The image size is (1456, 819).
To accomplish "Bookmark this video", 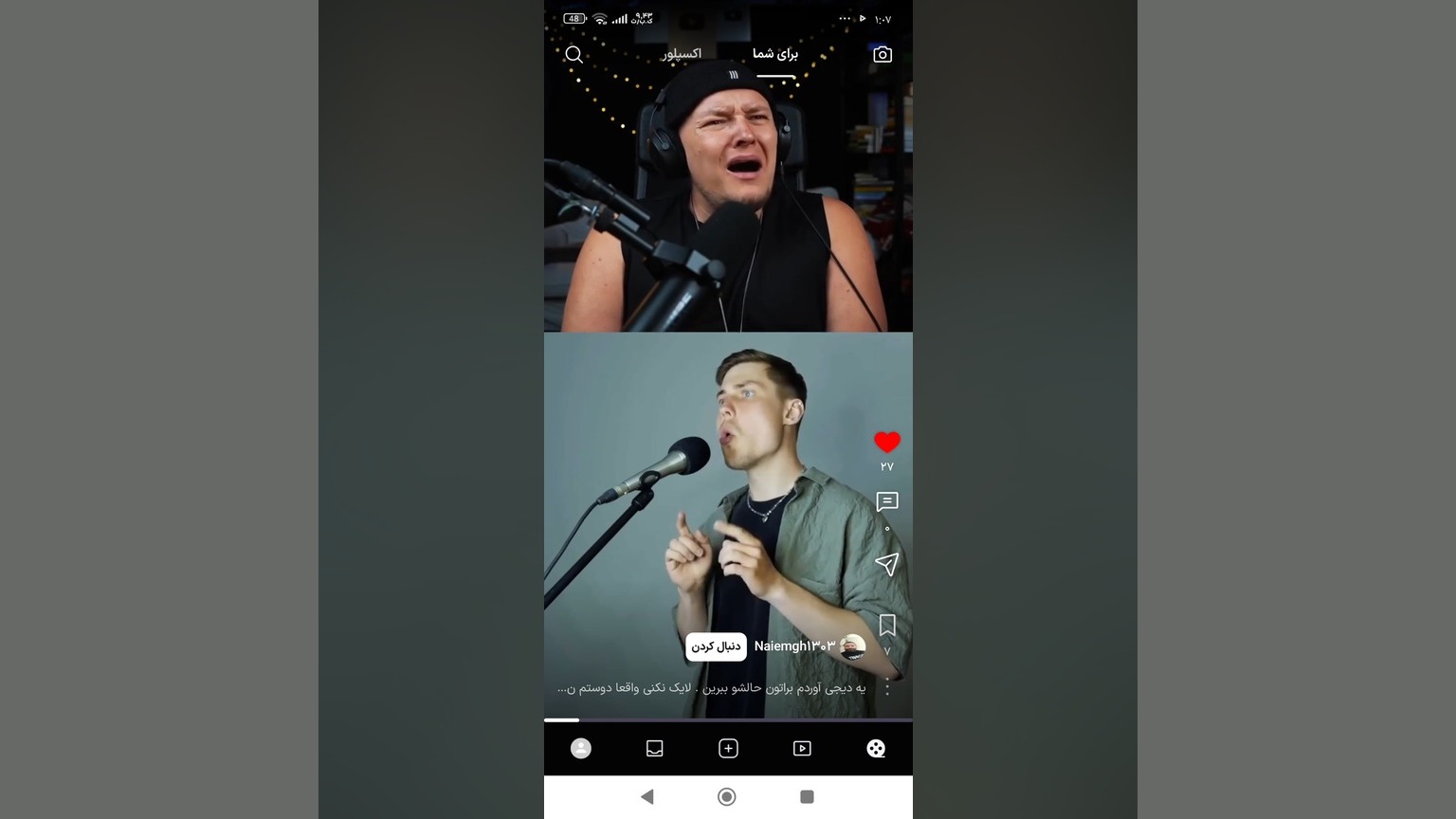I will (887, 625).
